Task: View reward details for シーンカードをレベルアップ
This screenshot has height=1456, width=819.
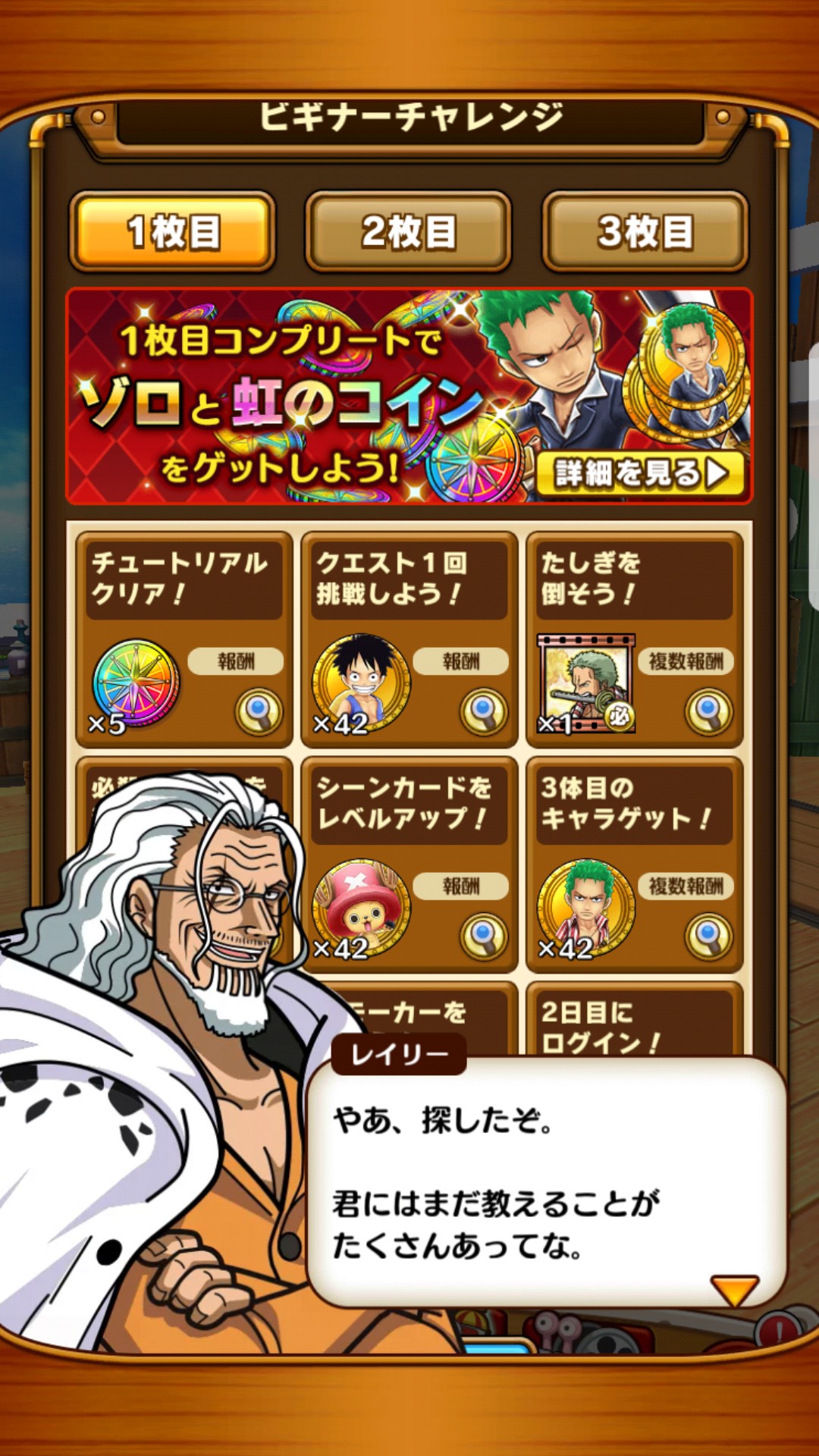Action: (x=484, y=937)
